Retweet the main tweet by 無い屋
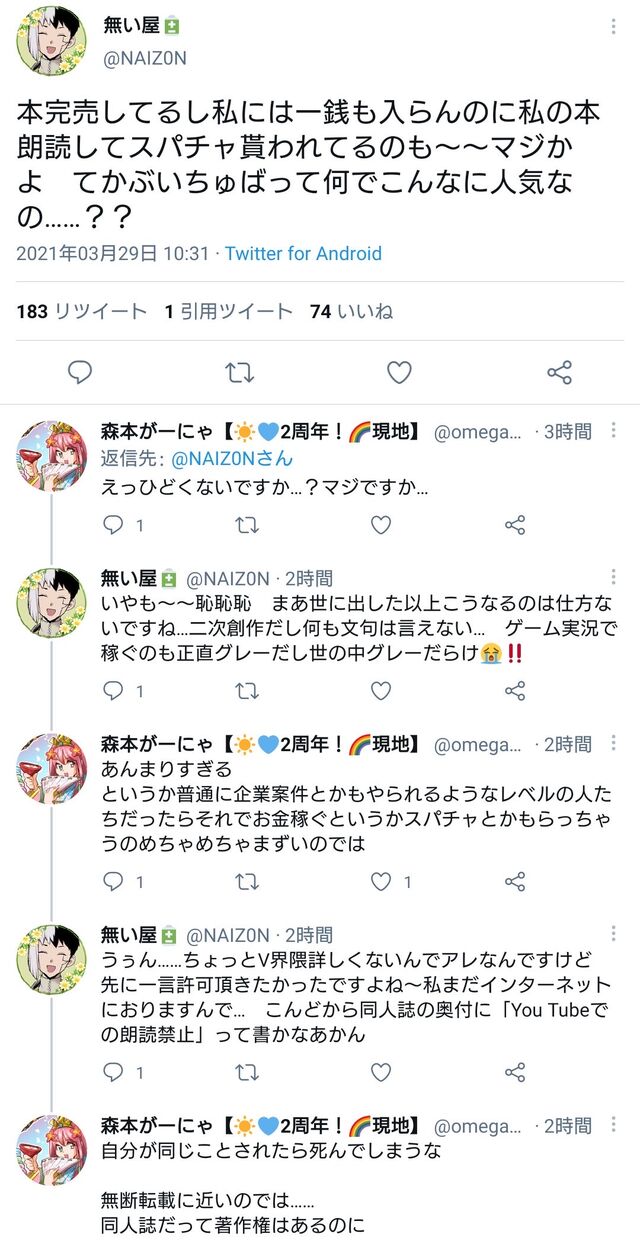The height and width of the screenshot is (1247, 640). 239,373
